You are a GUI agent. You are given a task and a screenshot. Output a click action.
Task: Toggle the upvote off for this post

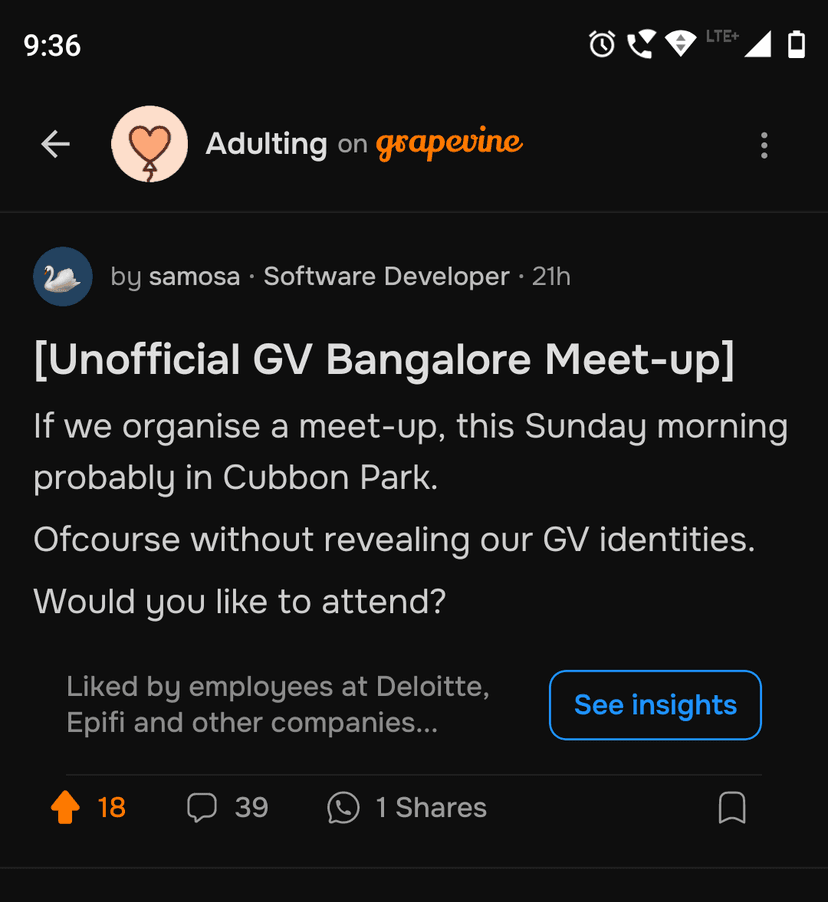click(66, 807)
